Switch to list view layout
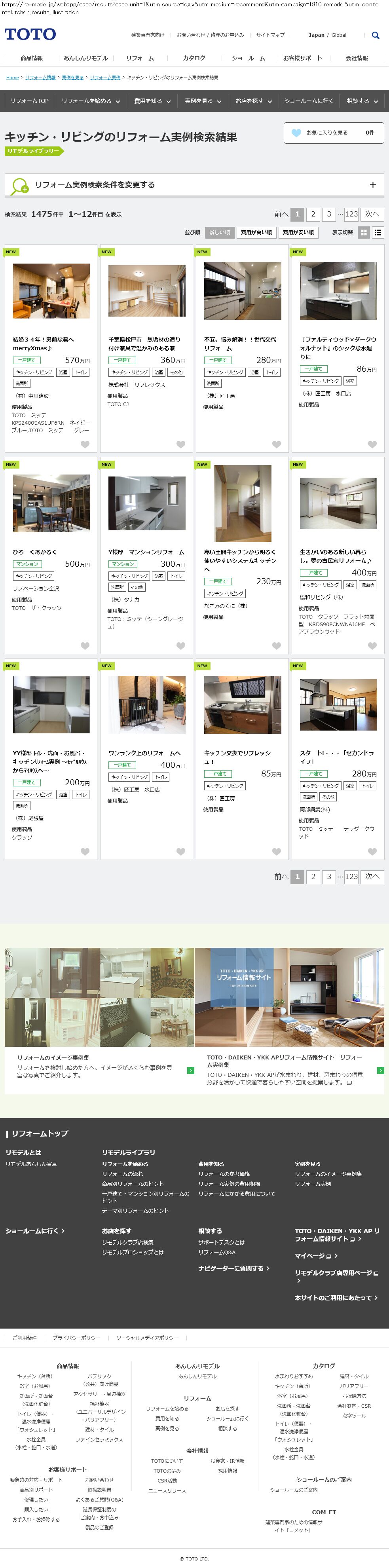Screen dimensions: 389x1568 (x=378, y=233)
